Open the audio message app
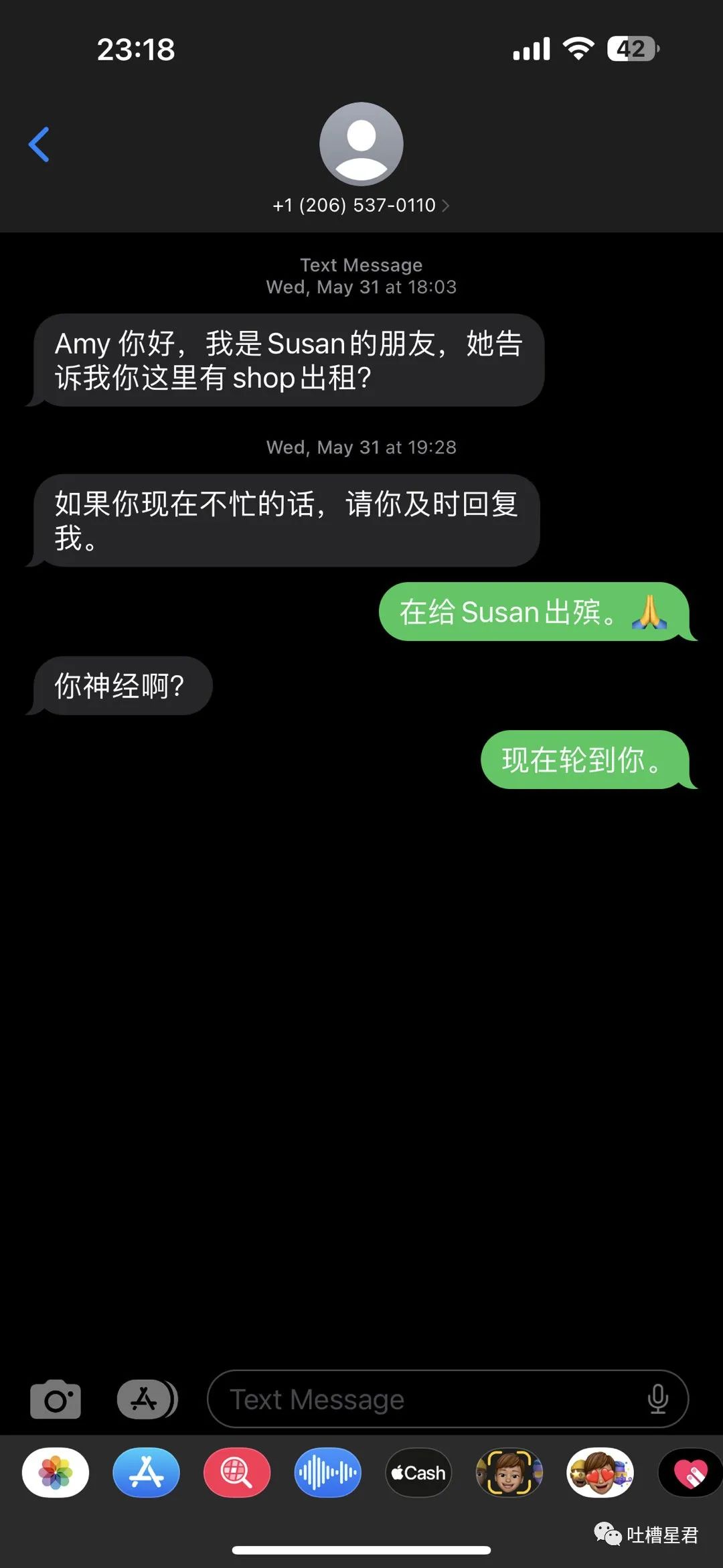Image resolution: width=723 pixels, height=1568 pixels. click(x=327, y=1473)
